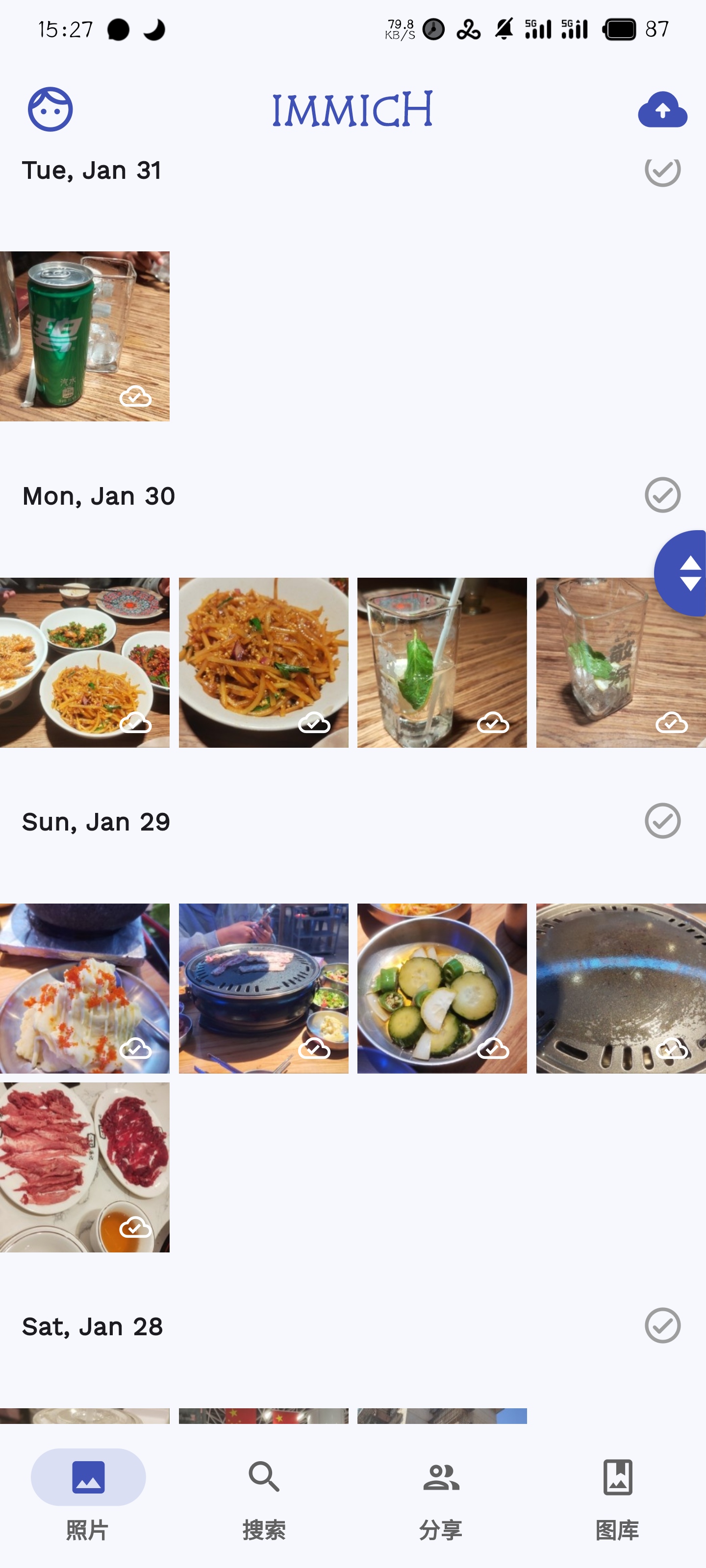Image resolution: width=706 pixels, height=1568 pixels.
Task: Open the cloud backup upload icon
Action: click(x=662, y=110)
